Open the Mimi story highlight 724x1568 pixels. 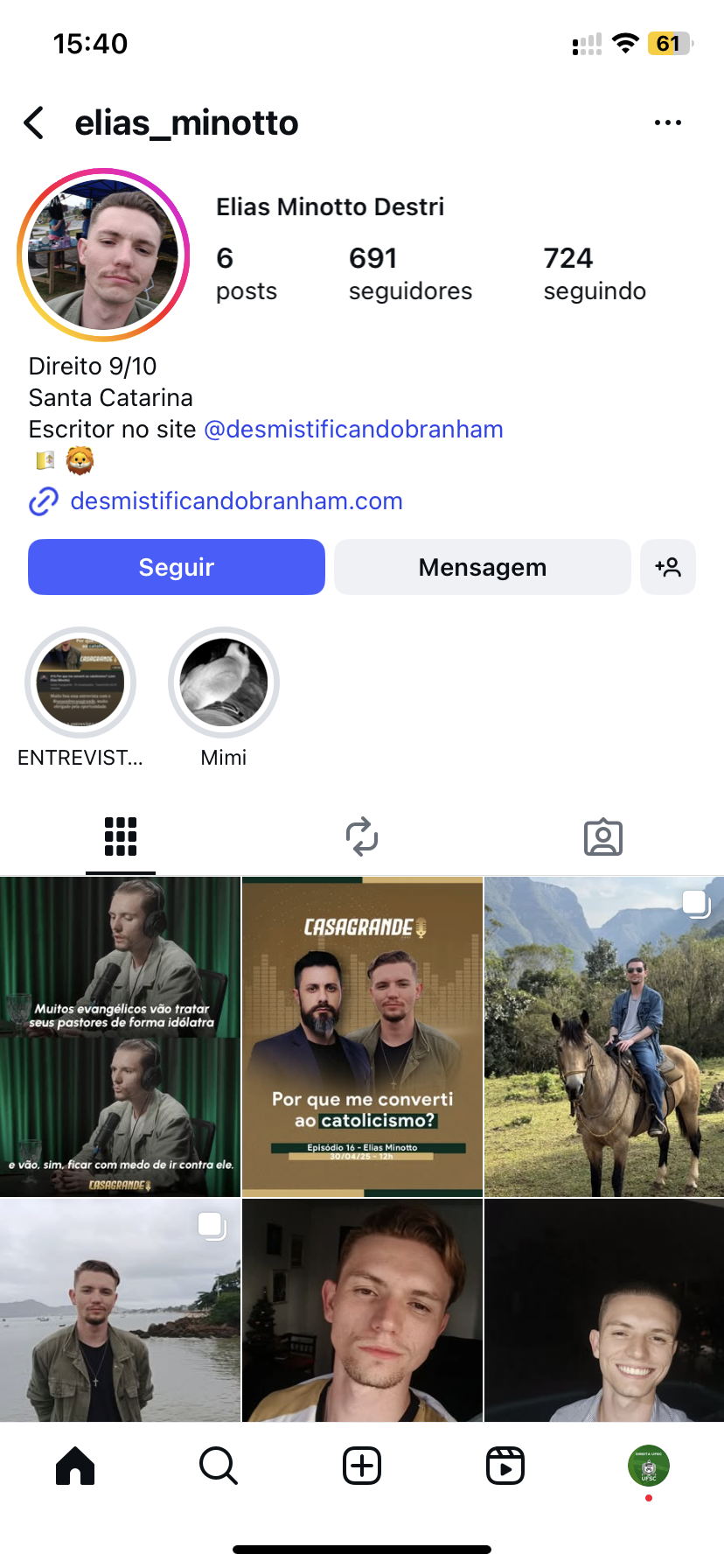(224, 682)
